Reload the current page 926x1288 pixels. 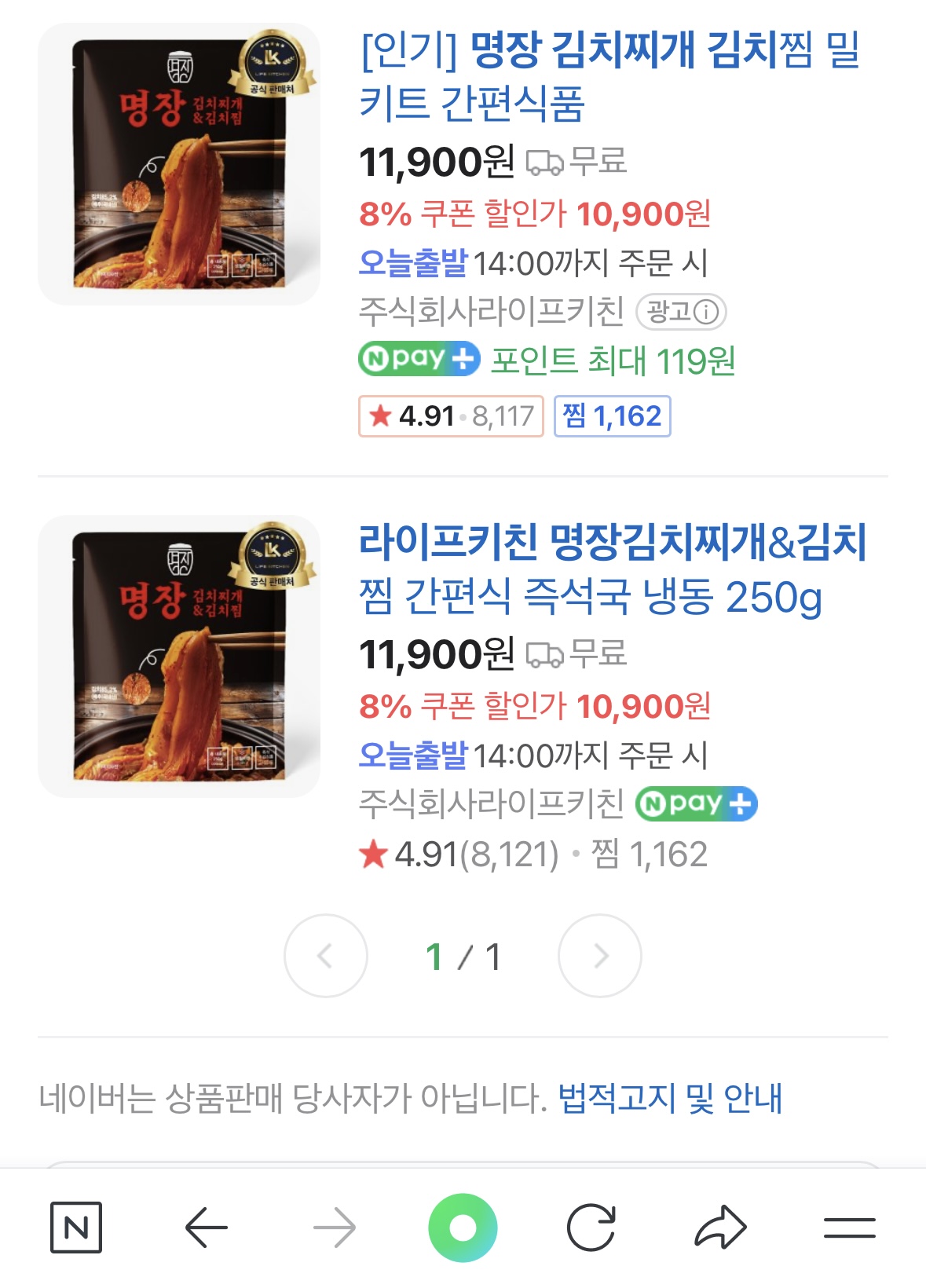pos(591,1227)
